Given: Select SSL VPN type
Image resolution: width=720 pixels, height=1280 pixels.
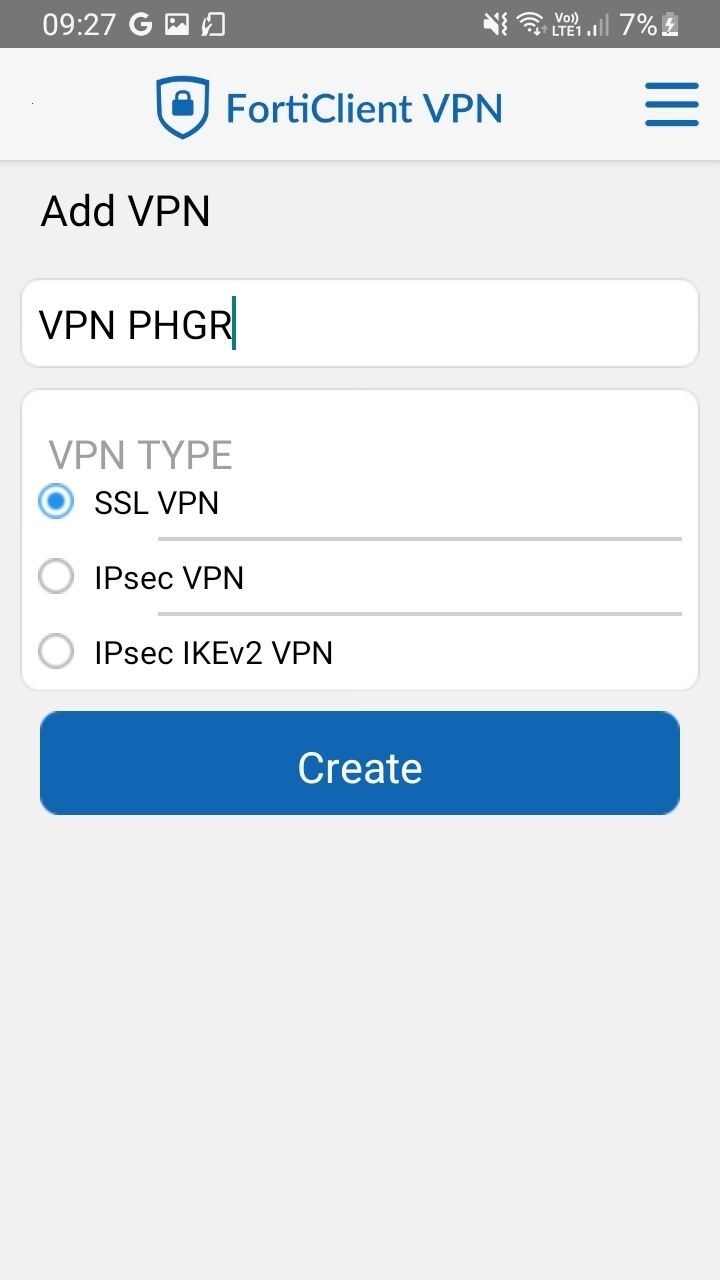Looking at the screenshot, I should (56, 501).
